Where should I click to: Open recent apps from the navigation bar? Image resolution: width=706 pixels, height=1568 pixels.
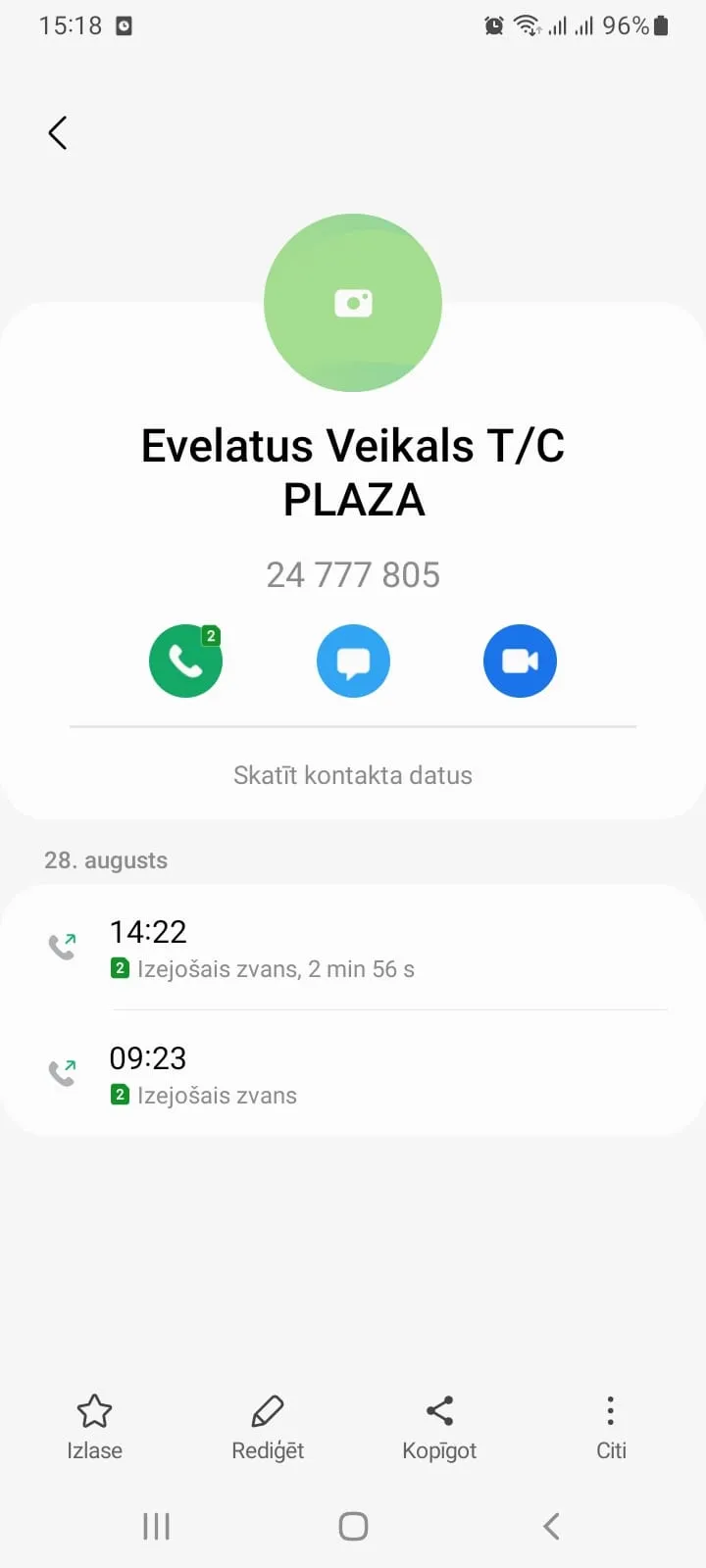click(157, 1526)
